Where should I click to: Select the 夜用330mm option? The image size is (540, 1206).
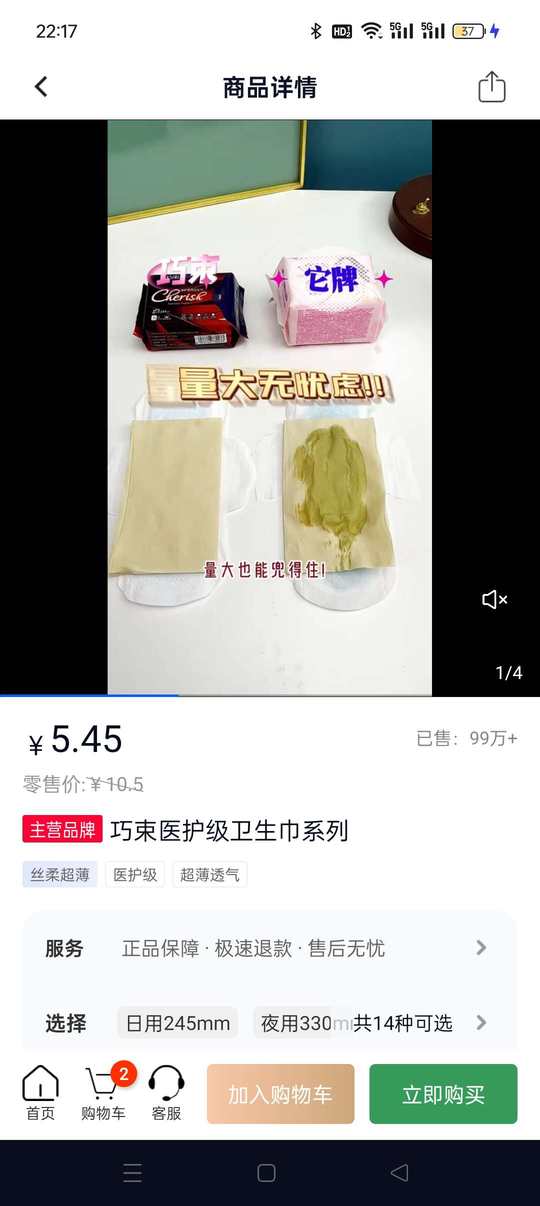(303, 1023)
